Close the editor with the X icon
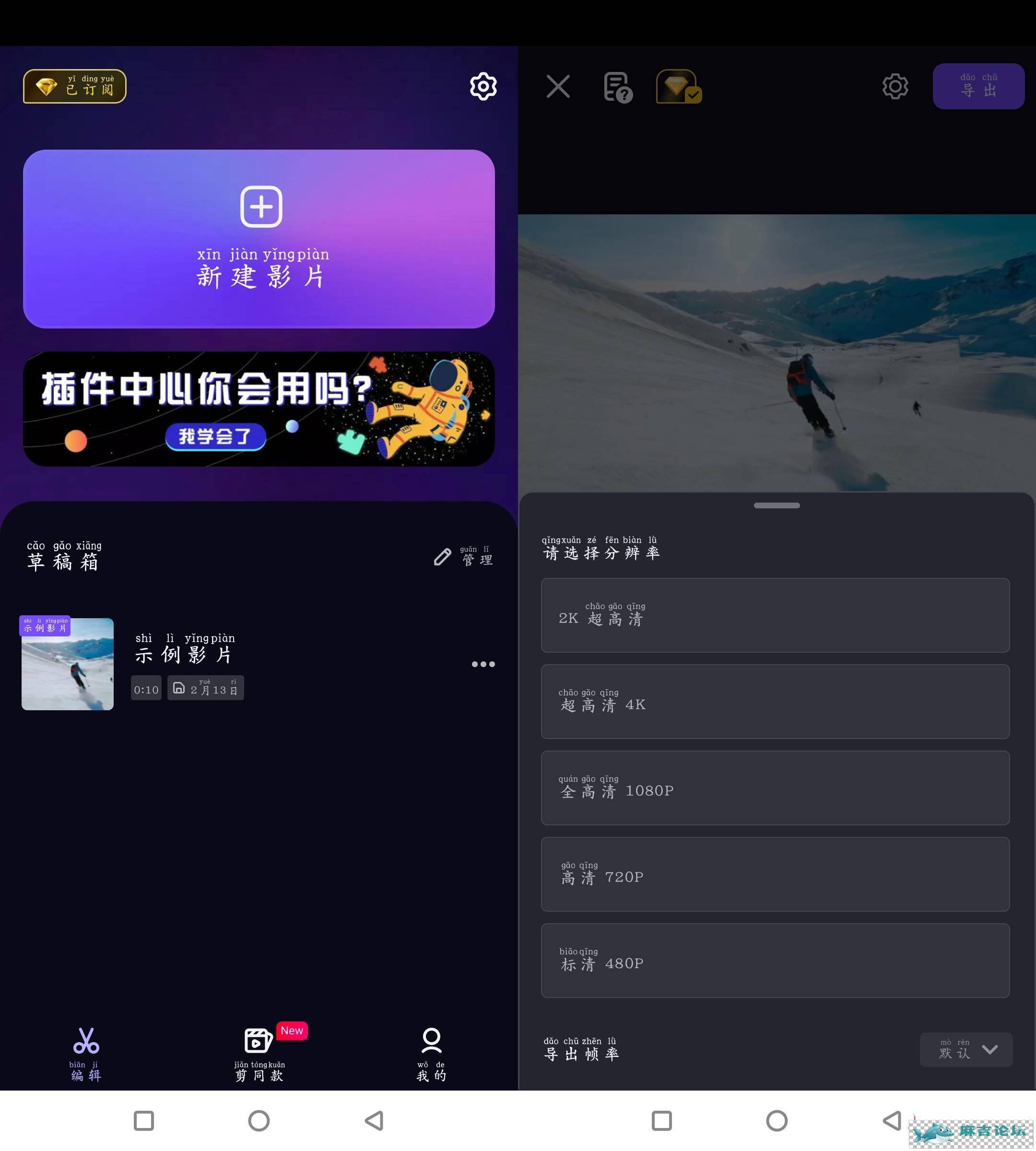This screenshot has width=1036, height=1151. tap(558, 86)
